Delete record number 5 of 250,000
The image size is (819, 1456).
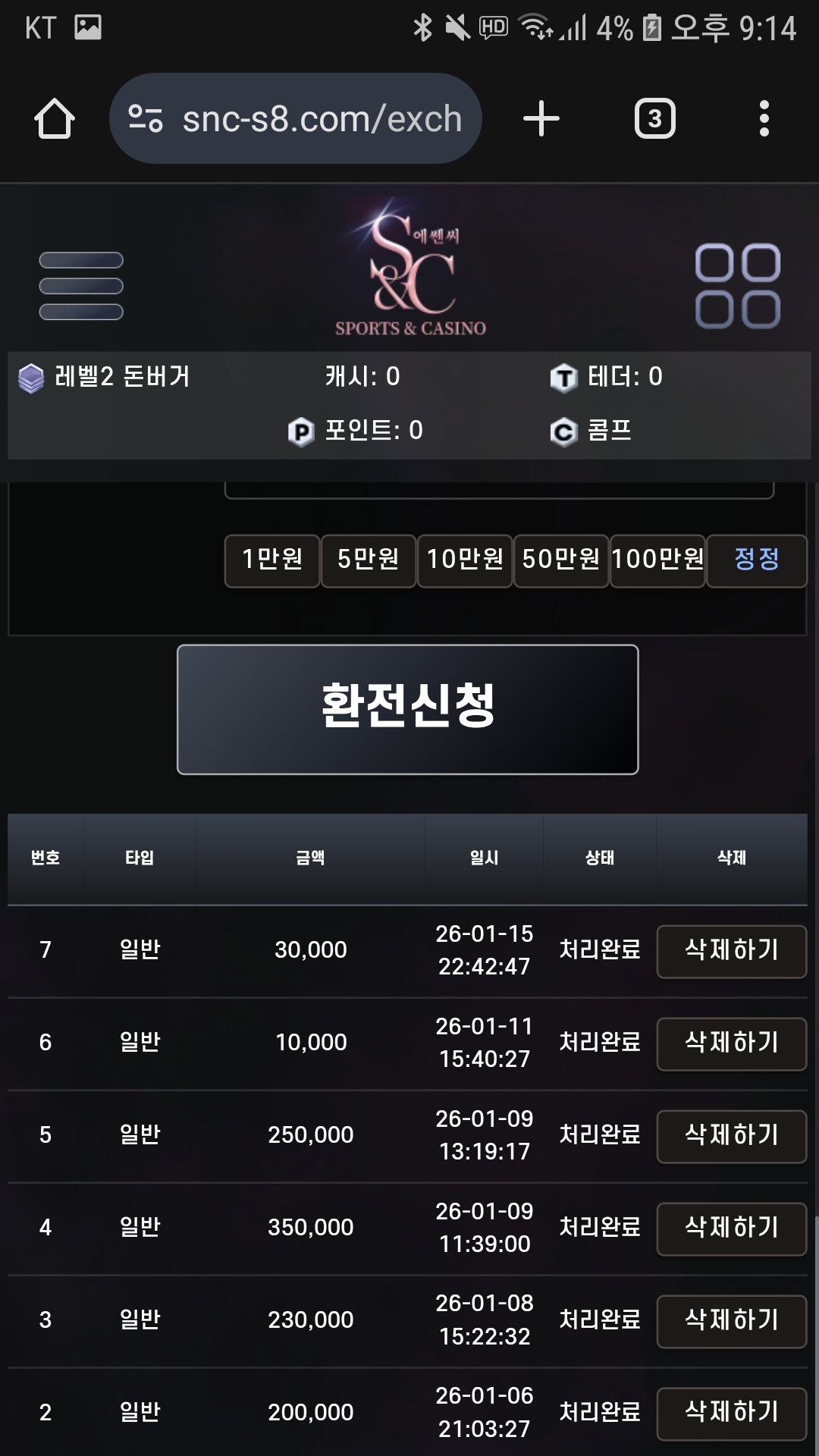731,1136
